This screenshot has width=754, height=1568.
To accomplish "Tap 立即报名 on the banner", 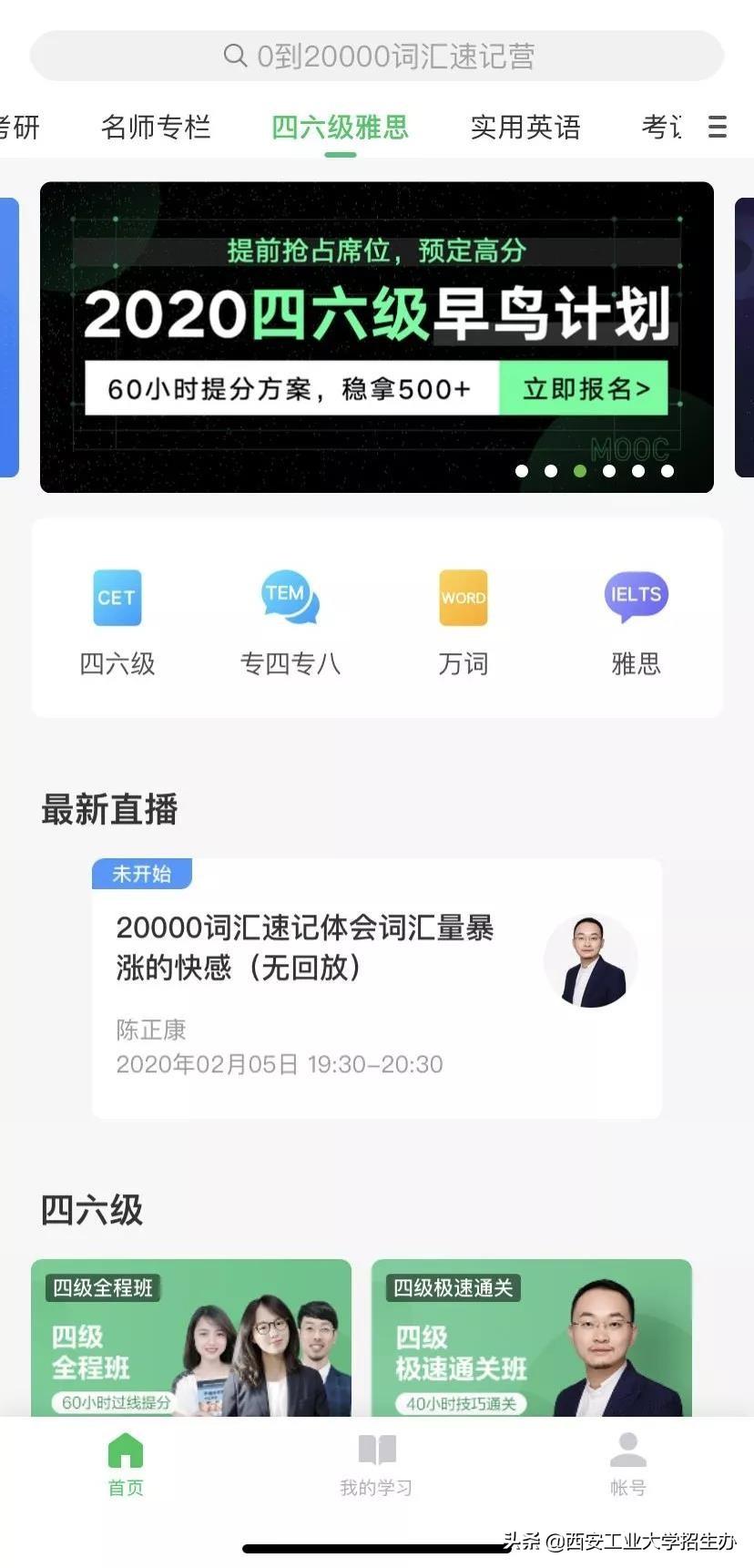I will pos(585,389).
